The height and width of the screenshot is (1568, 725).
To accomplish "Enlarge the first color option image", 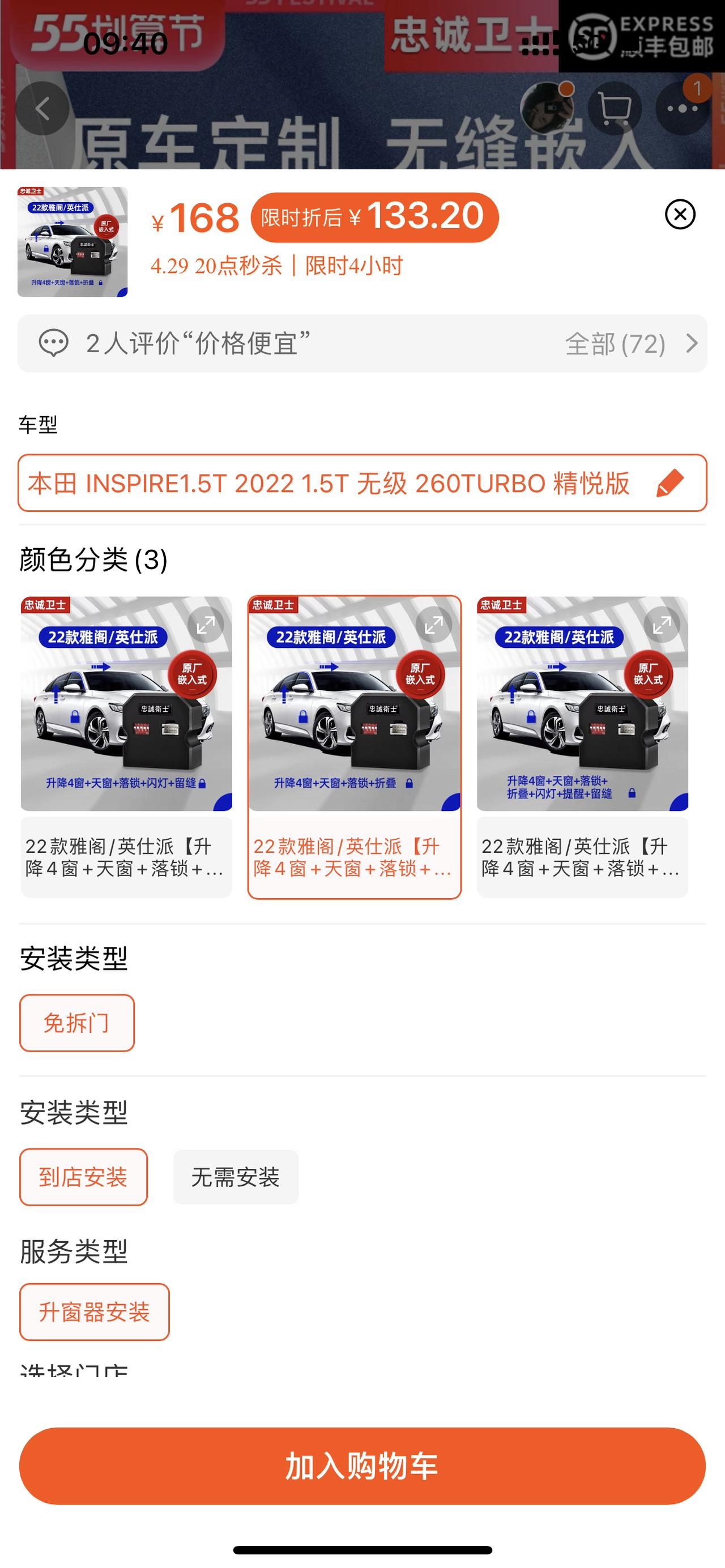I will pyautogui.click(x=206, y=625).
